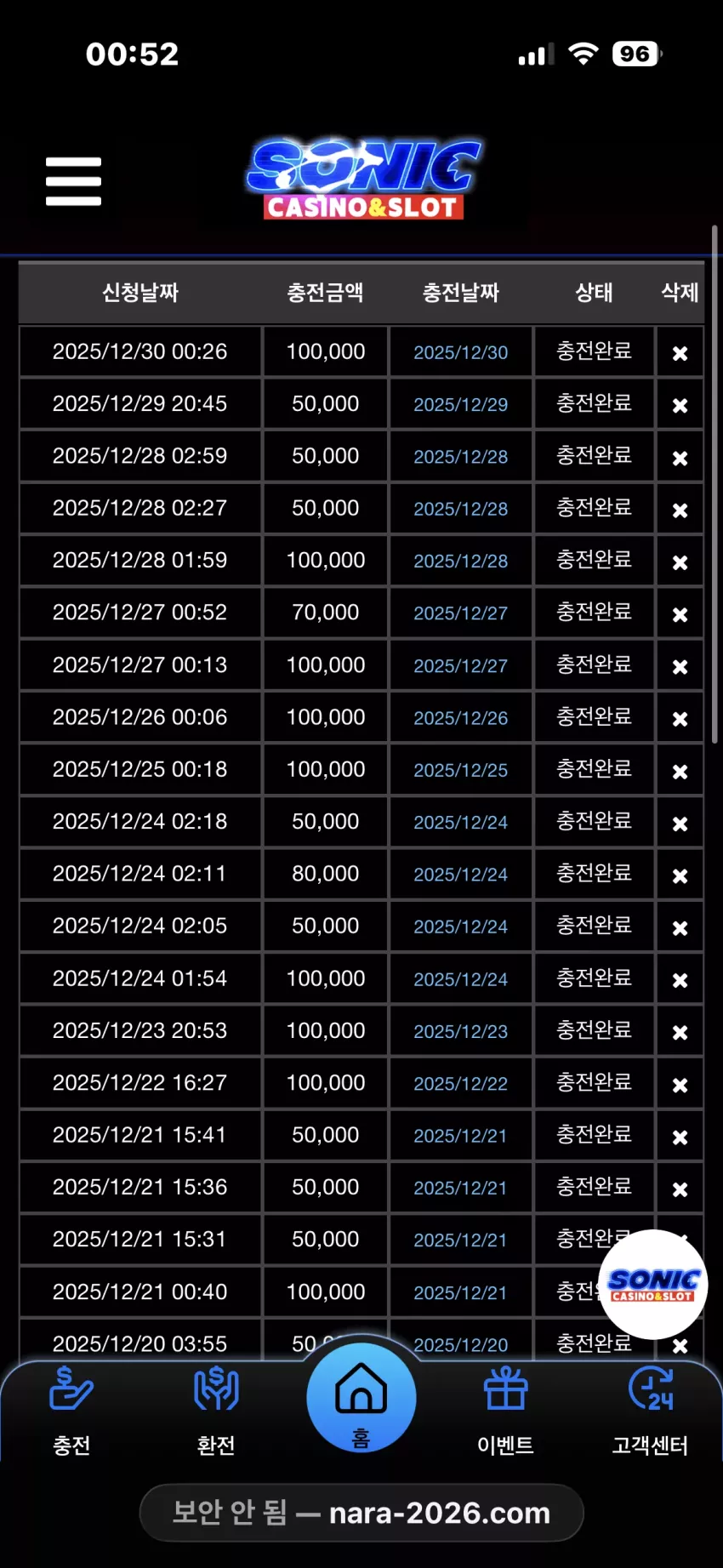This screenshot has height=1568, width=723.
Task: Tap the floating Sonic Casino bubble
Action: [653, 1285]
